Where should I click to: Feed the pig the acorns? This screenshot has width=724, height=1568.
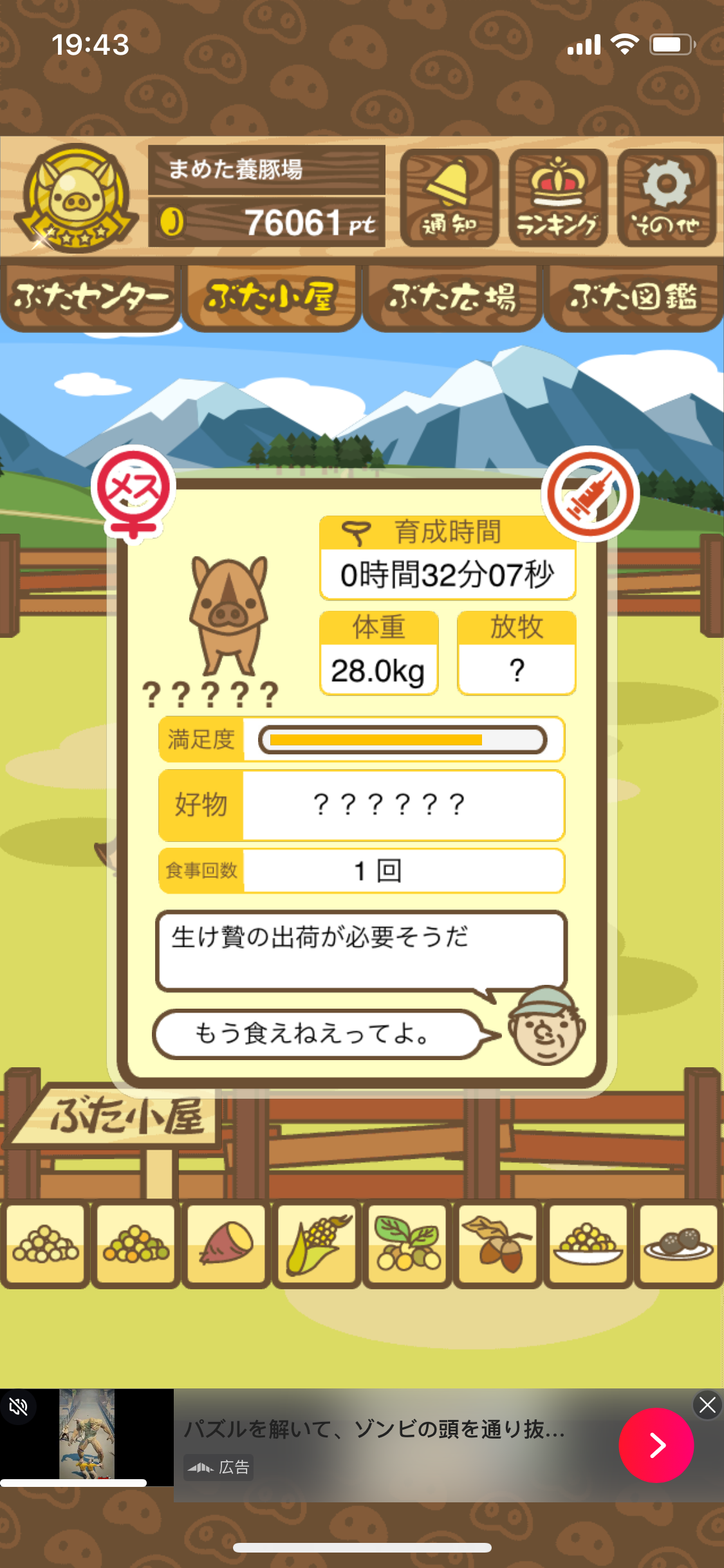498,1245
